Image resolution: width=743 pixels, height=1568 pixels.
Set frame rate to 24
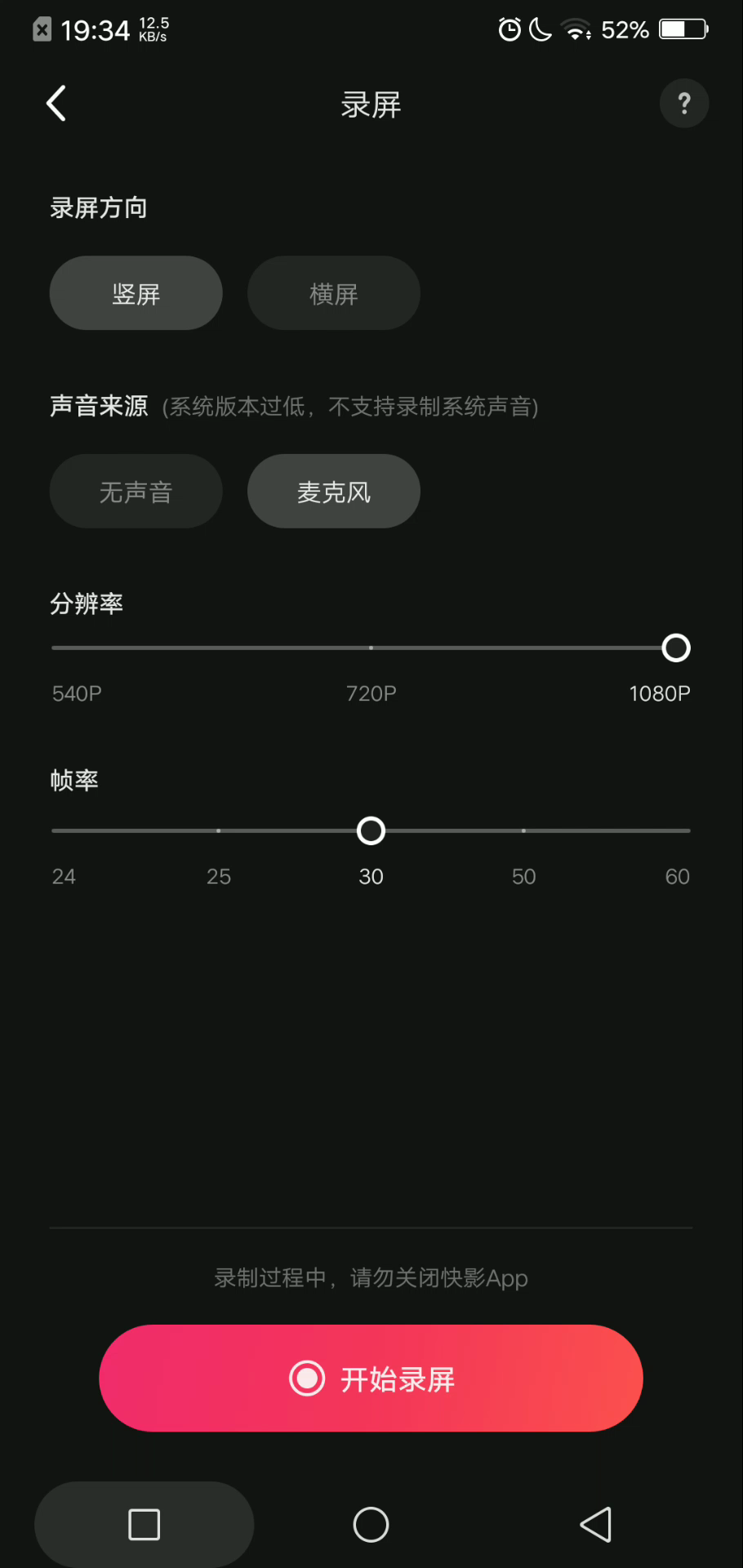click(x=54, y=831)
